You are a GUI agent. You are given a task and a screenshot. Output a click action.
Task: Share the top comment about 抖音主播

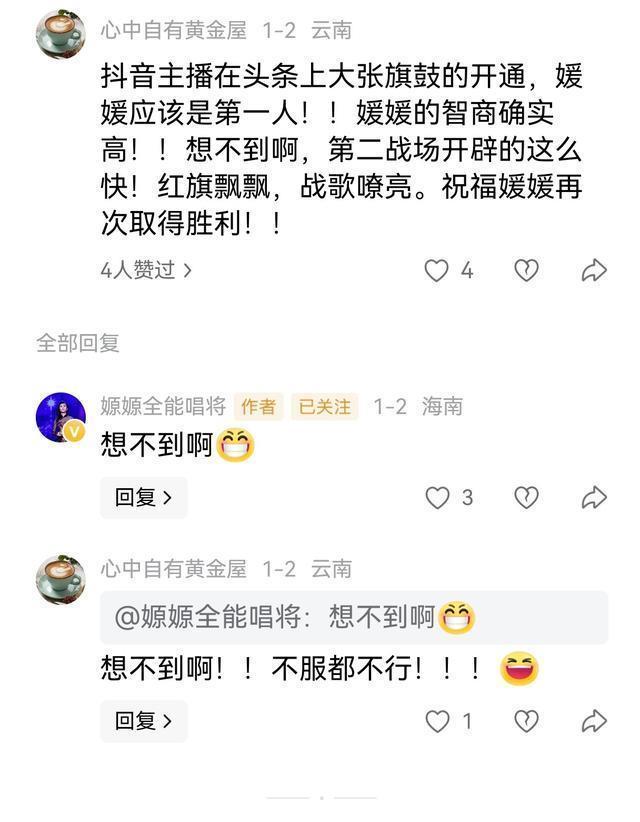(x=594, y=270)
